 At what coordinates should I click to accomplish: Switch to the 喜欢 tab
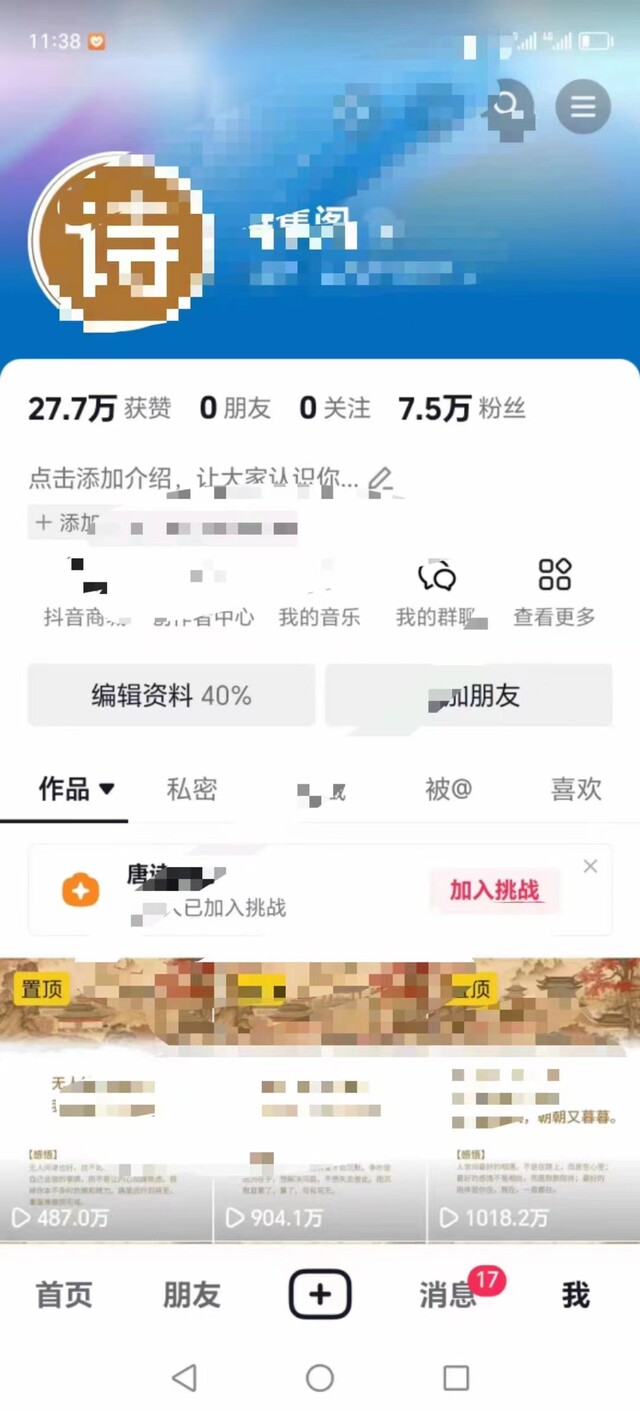576,789
